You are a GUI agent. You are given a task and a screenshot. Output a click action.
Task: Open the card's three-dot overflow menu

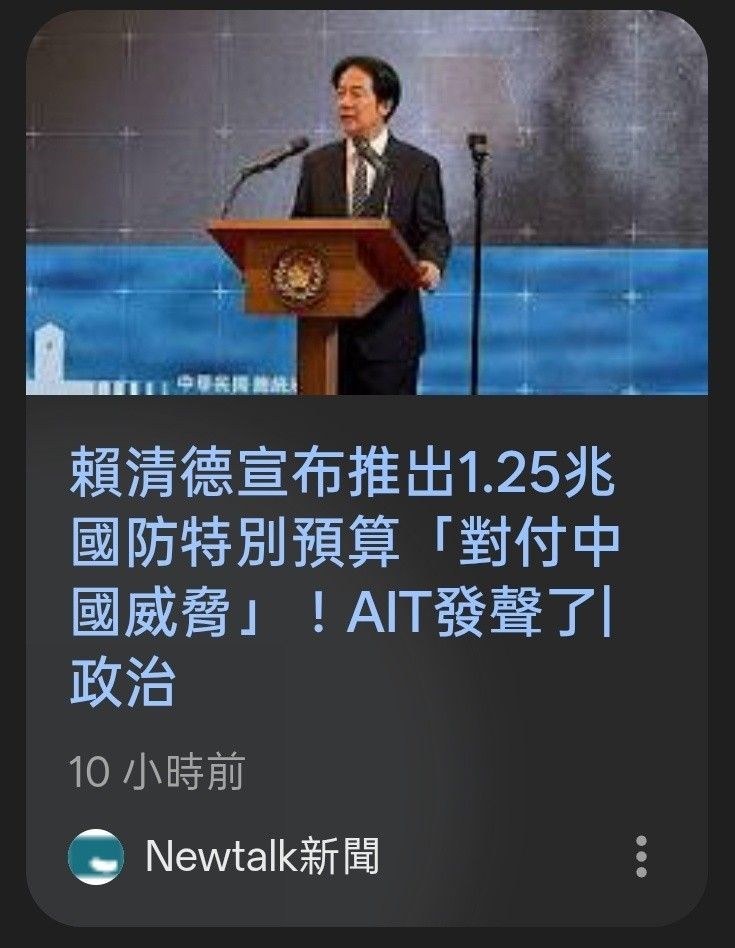point(641,857)
